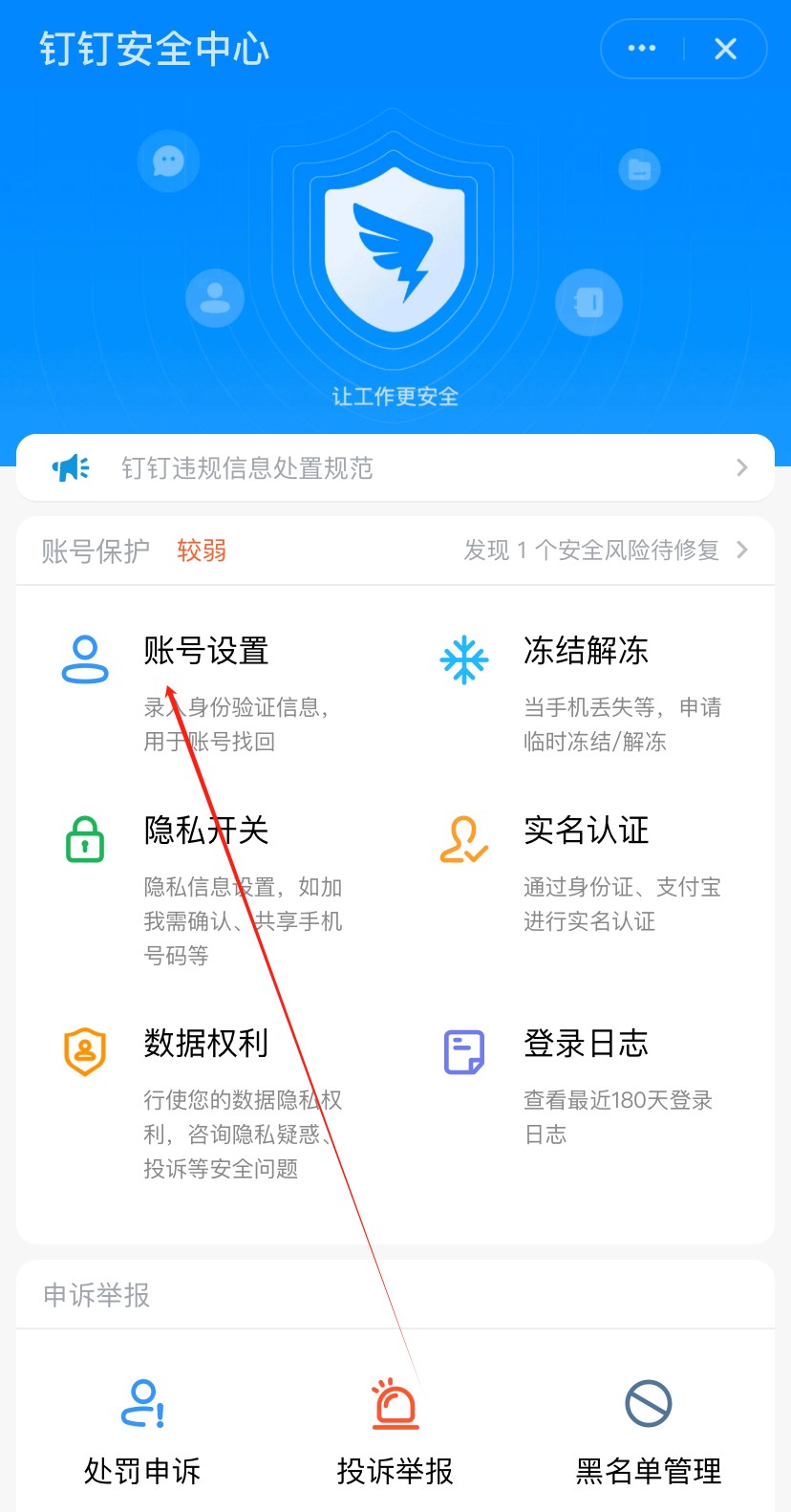791x1512 pixels.
Task: Open 投诉举报 complaint reporting
Action: pos(395,1431)
